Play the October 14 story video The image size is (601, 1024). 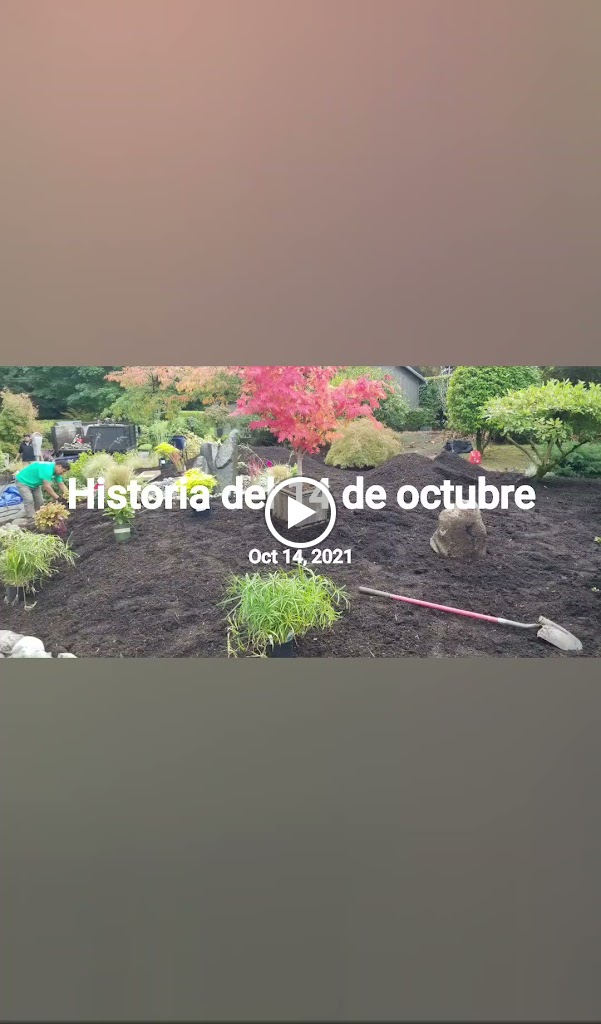coord(300,512)
